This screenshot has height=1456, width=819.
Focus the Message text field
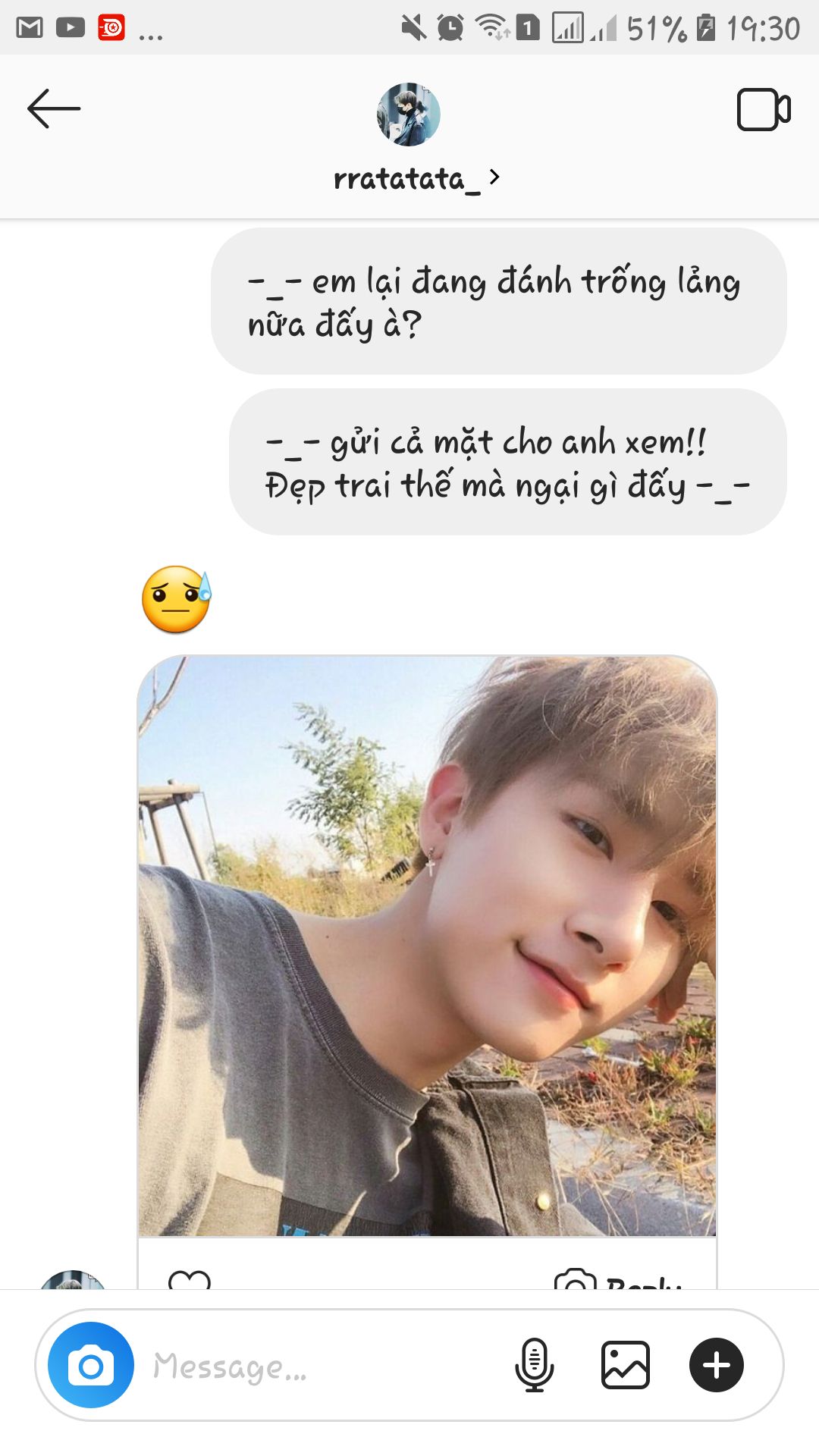[x=318, y=1367]
